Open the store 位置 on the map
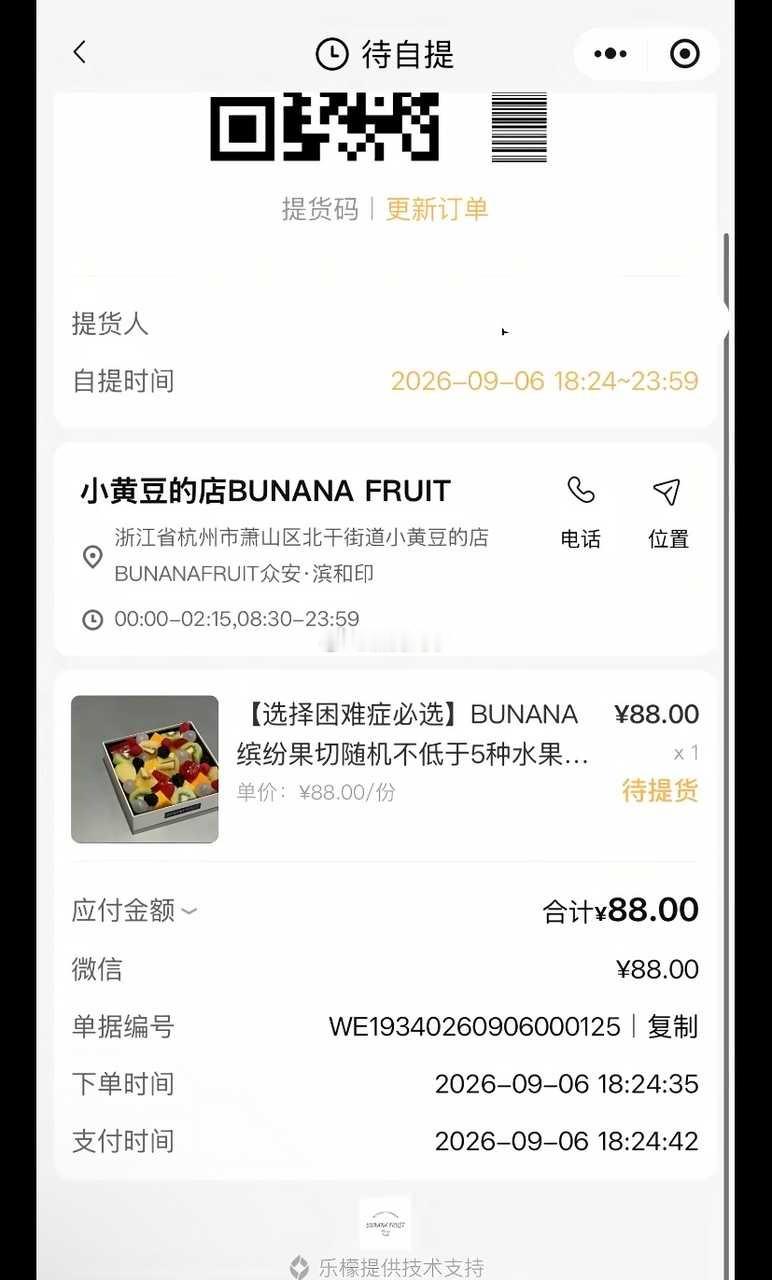 click(668, 513)
